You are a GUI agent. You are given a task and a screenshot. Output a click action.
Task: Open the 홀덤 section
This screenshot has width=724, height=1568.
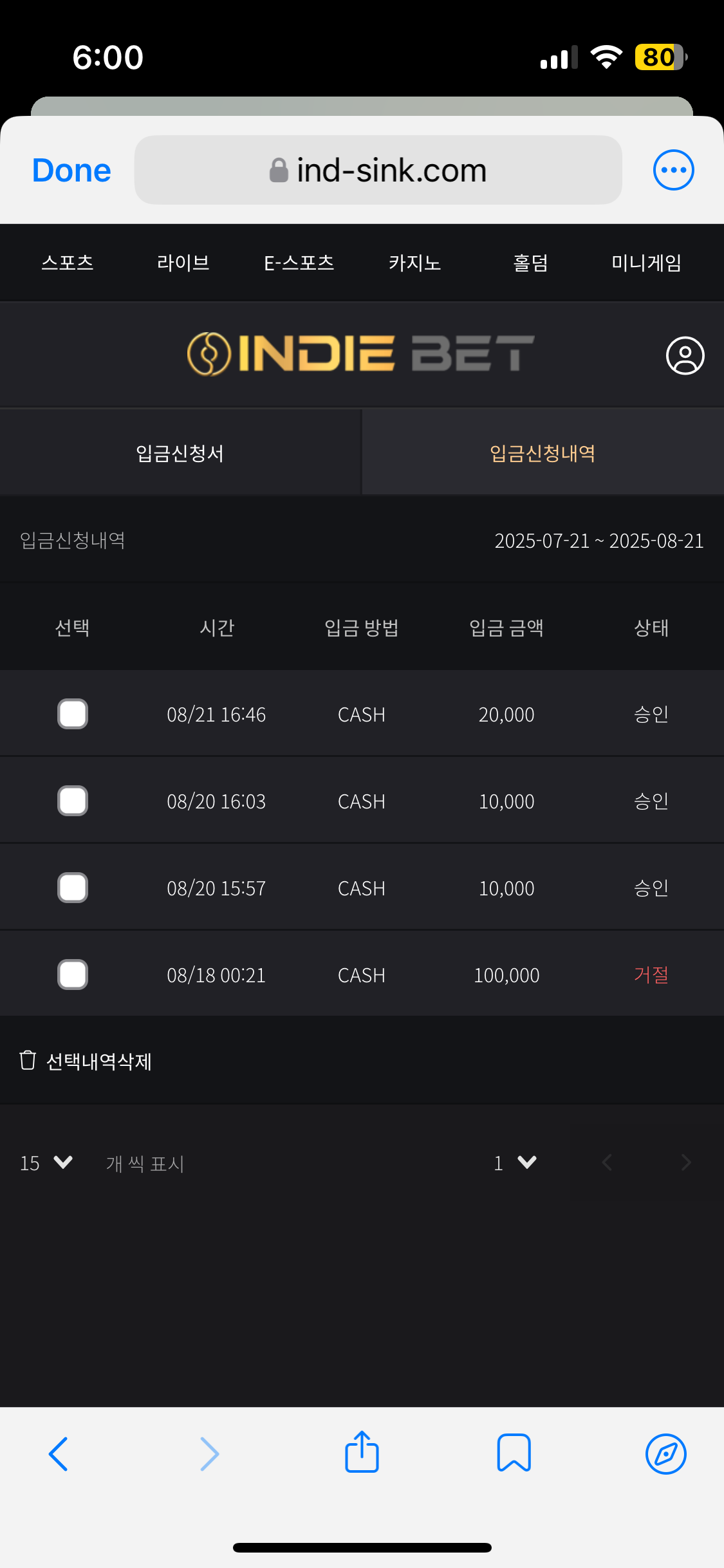click(x=531, y=263)
